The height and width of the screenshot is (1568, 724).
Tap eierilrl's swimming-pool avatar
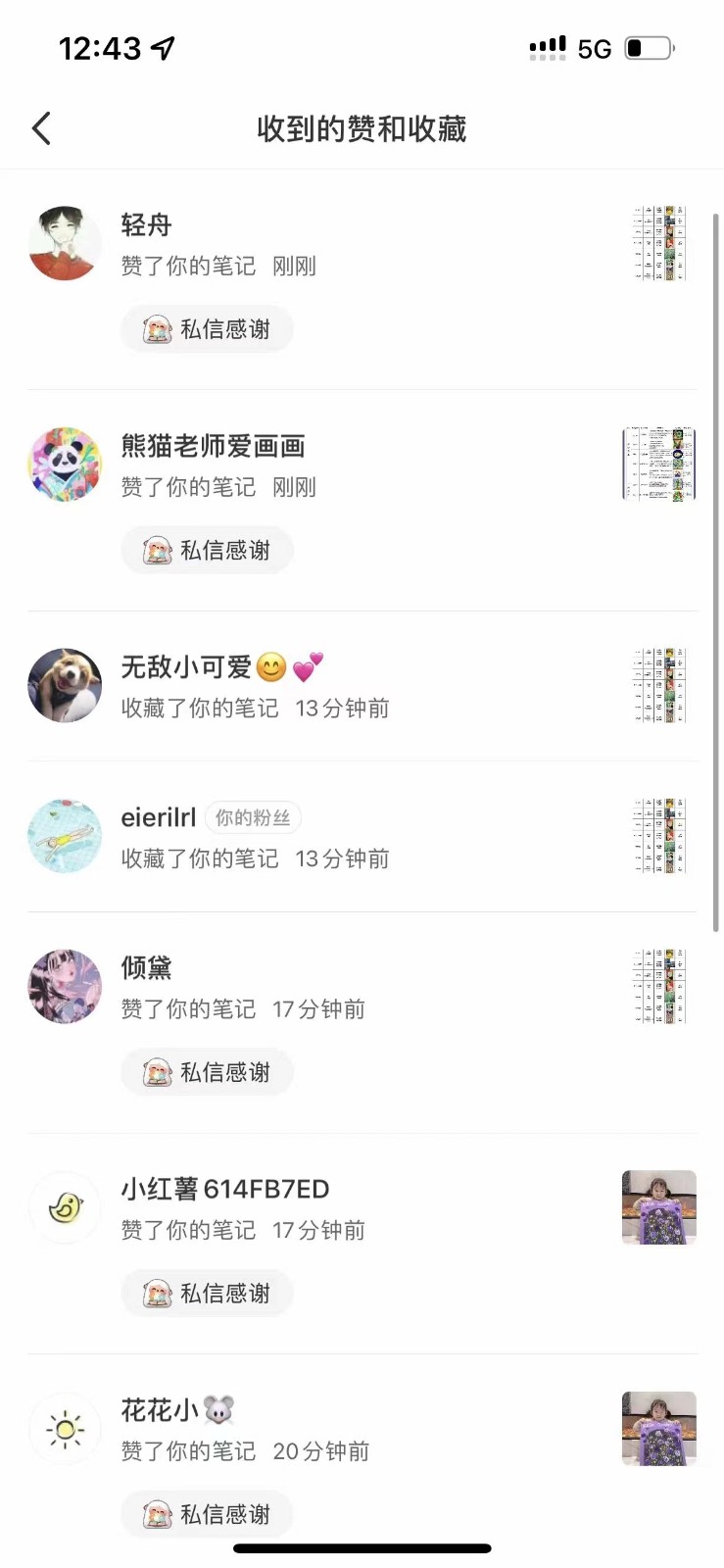tap(65, 836)
